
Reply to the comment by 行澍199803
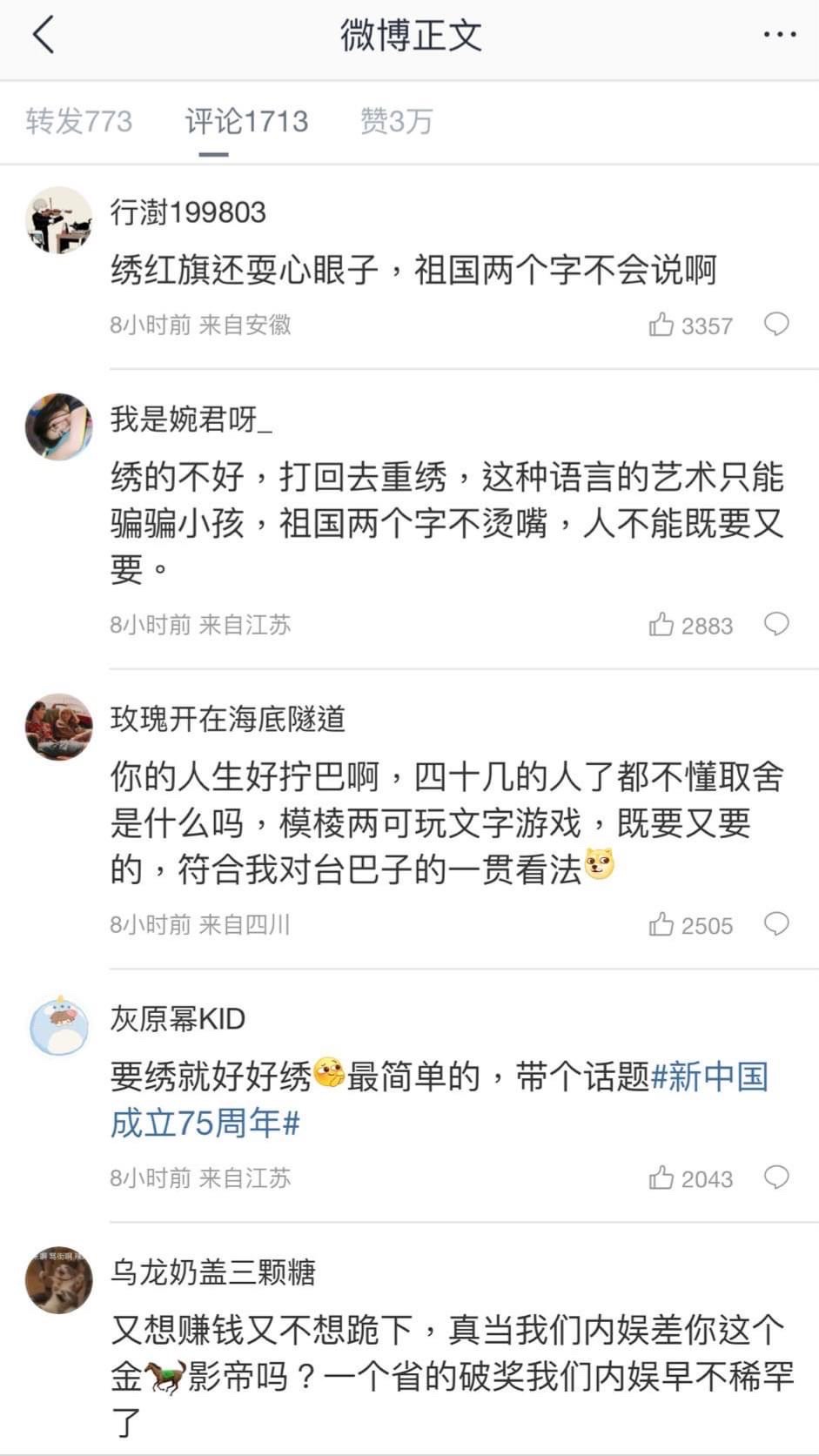coord(775,325)
